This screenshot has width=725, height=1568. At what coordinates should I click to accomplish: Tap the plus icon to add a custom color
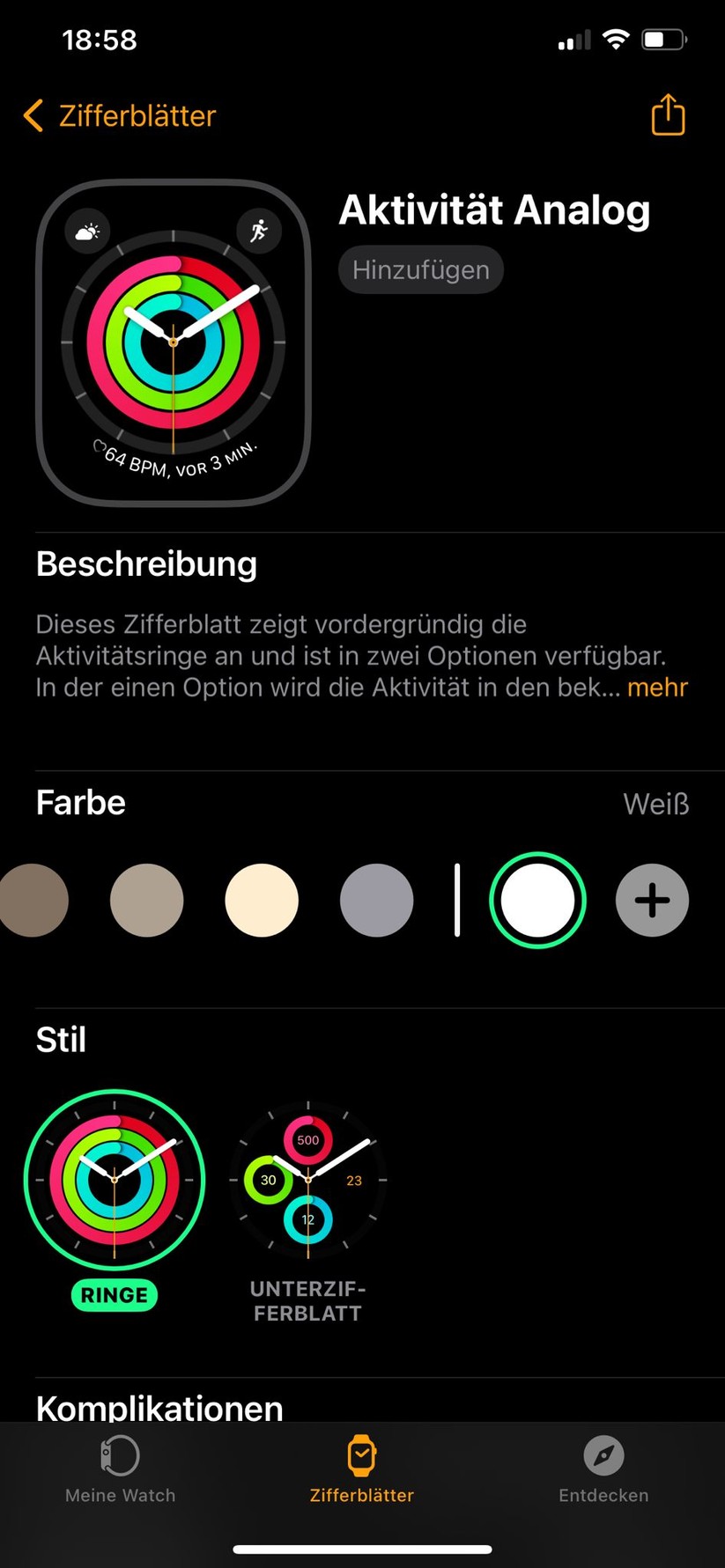[x=652, y=900]
